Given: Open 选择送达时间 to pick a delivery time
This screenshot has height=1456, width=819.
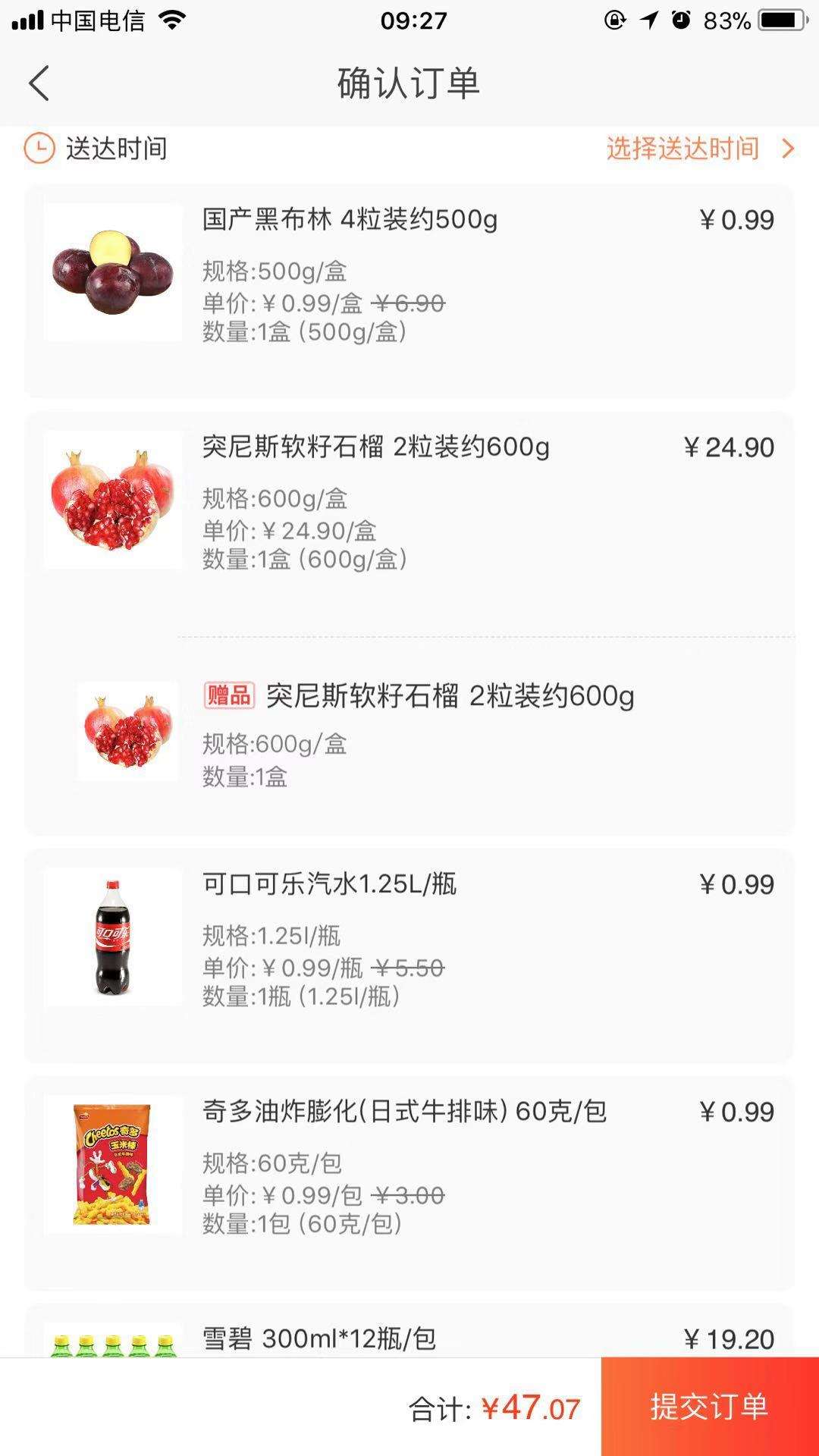Looking at the screenshot, I should click(x=700, y=148).
